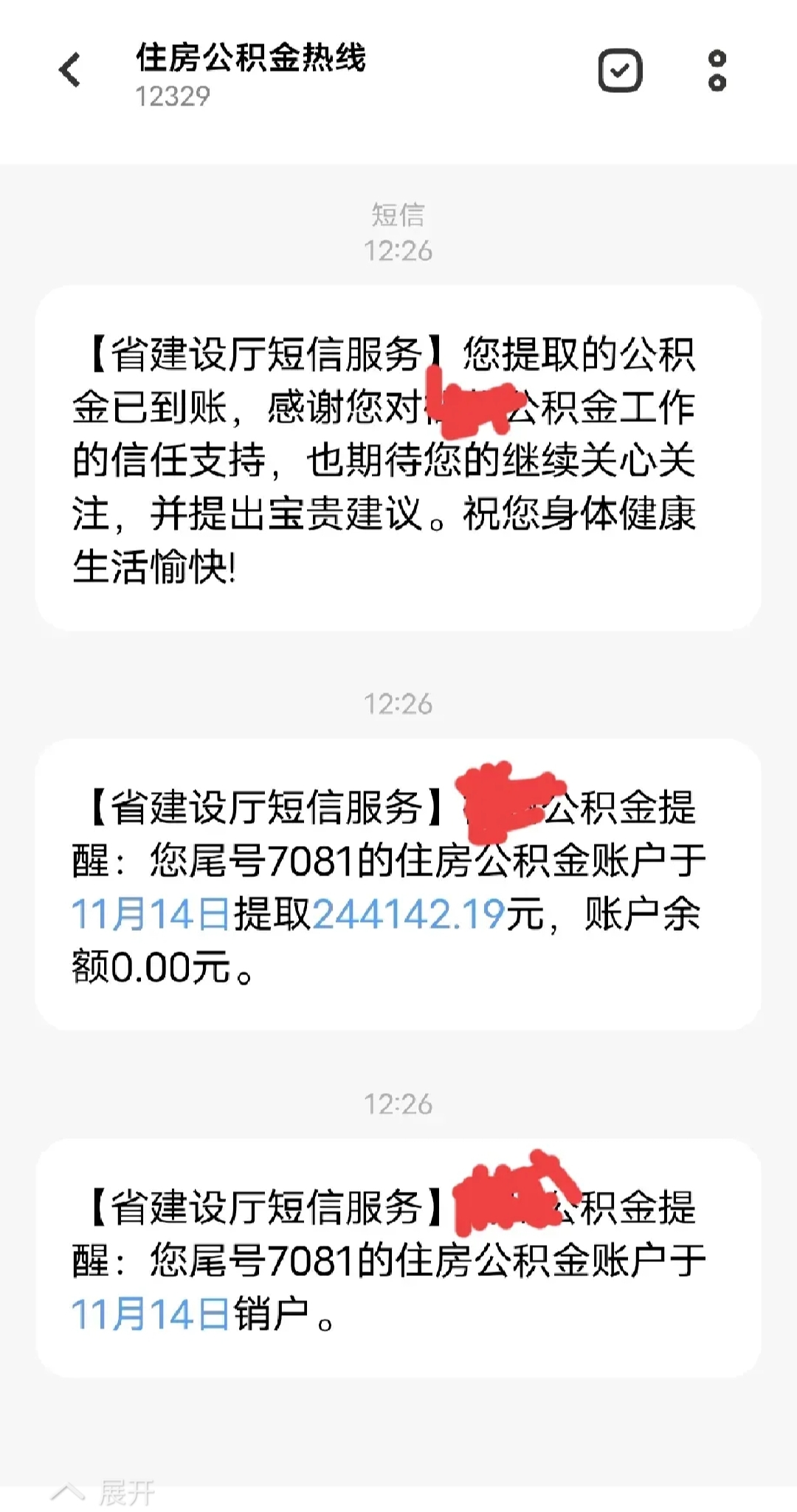The height and width of the screenshot is (1512, 797).
Task: Tap the 12:26 timestamp above the second message
Action: click(x=398, y=704)
